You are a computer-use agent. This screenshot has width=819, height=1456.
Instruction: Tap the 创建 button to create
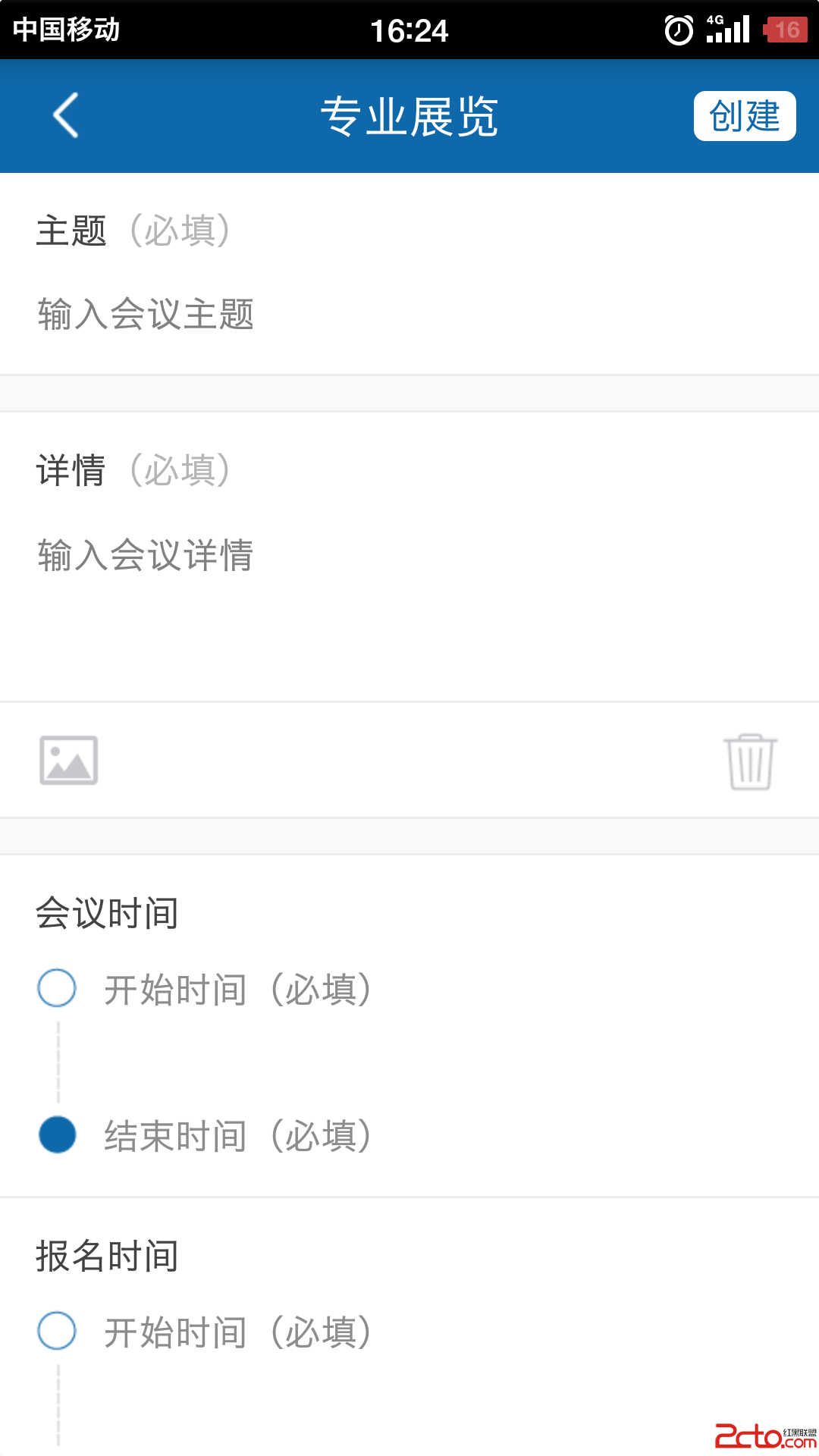pos(744,116)
